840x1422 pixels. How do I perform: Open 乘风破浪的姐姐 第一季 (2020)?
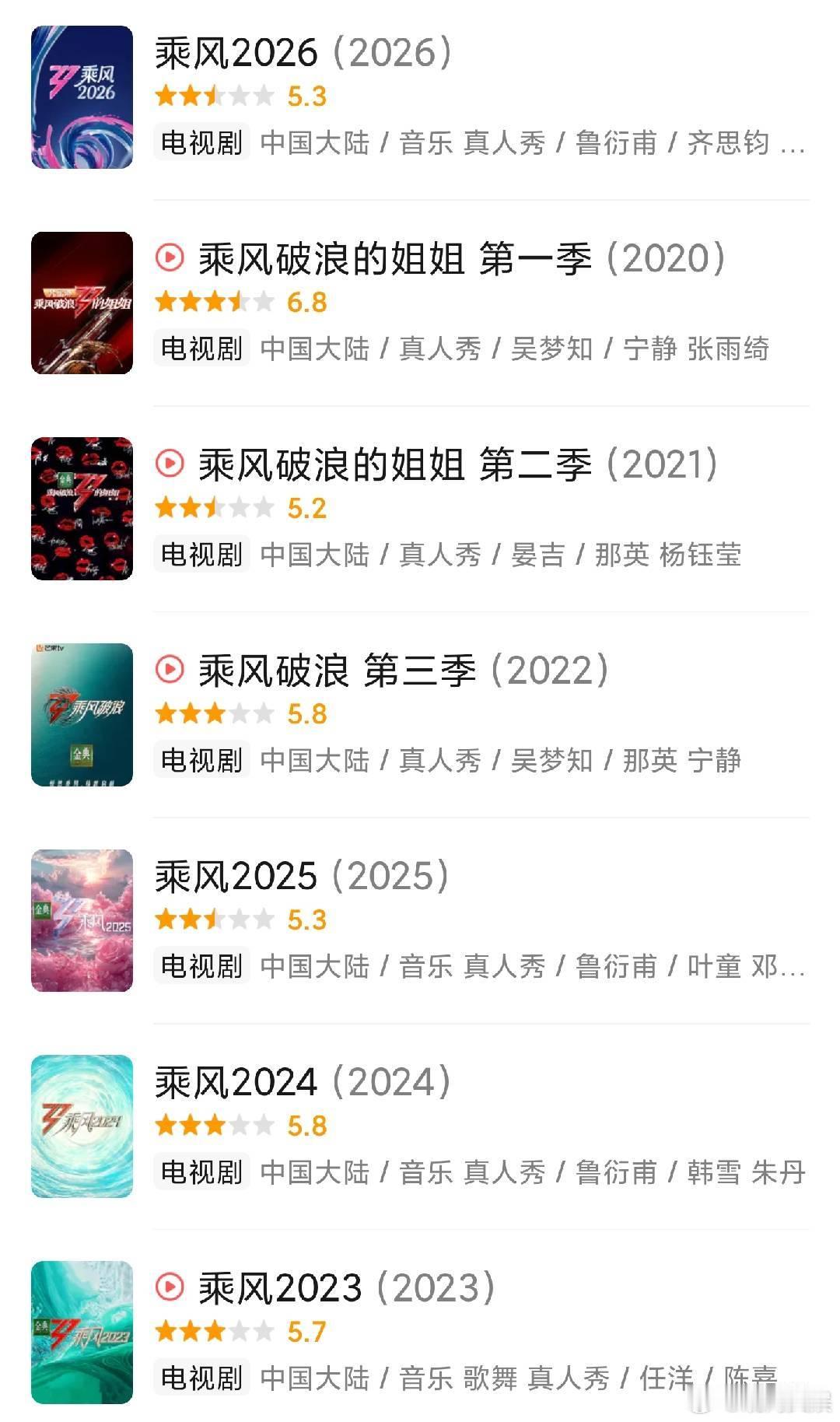[460, 259]
